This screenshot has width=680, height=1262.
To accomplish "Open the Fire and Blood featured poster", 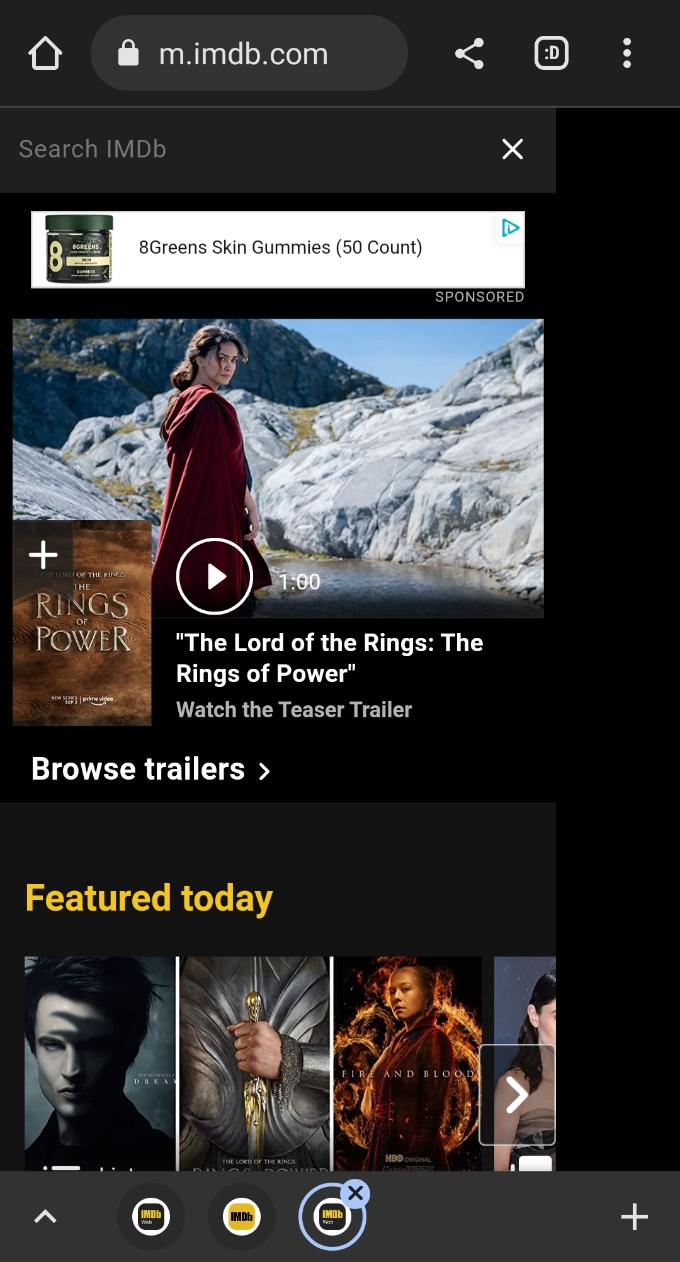I will coord(407,1062).
